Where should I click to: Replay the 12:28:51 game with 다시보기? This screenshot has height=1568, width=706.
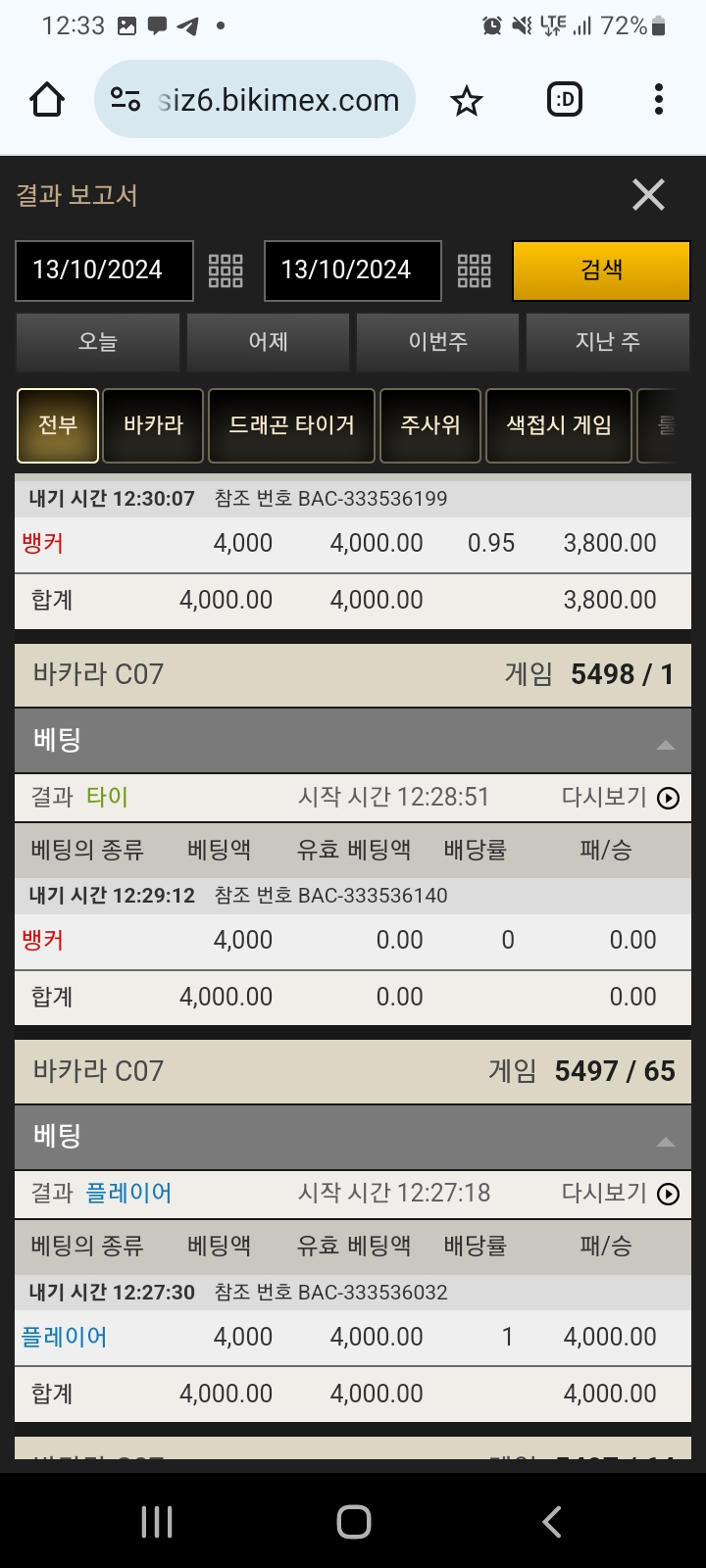[x=620, y=797]
